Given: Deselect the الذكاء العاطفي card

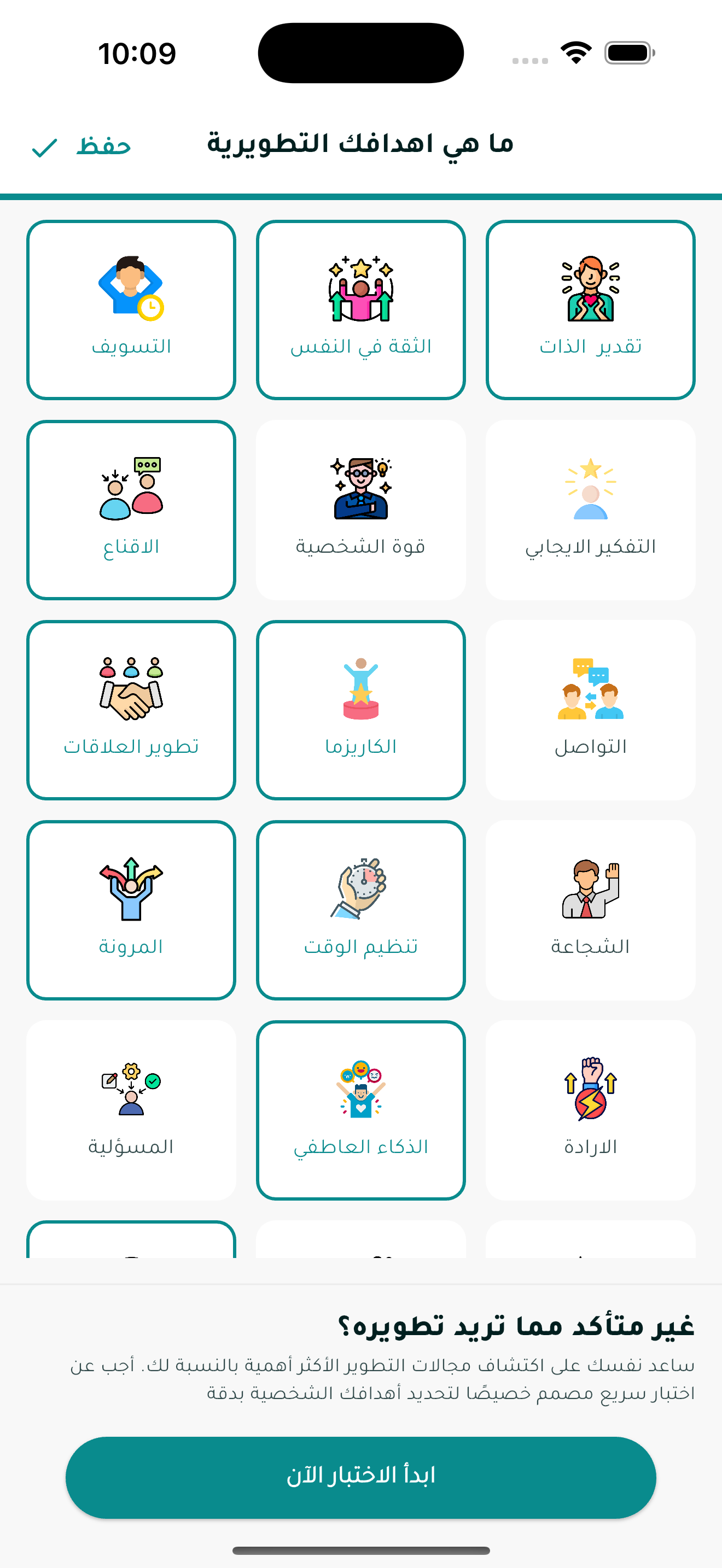Looking at the screenshot, I should coord(360,1110).
